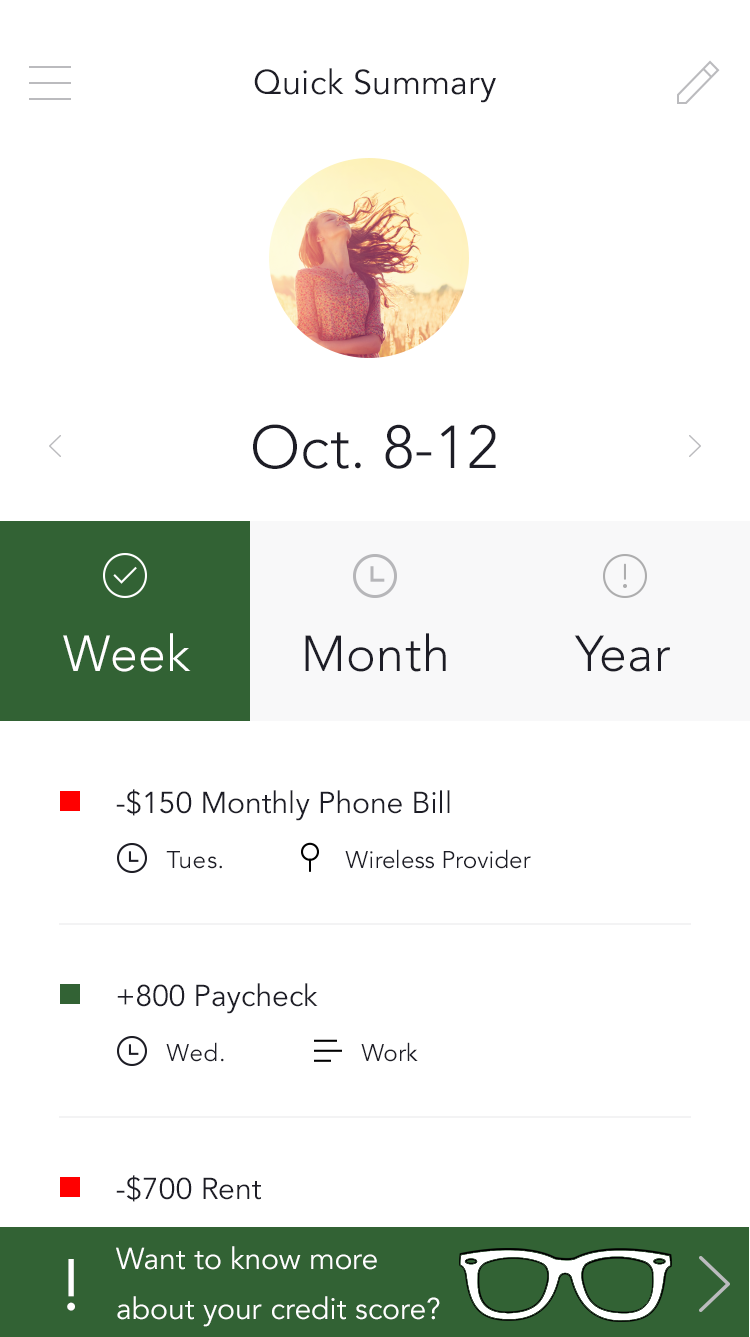
Task: Open the profile photo
Action: (x=369, y=258)
